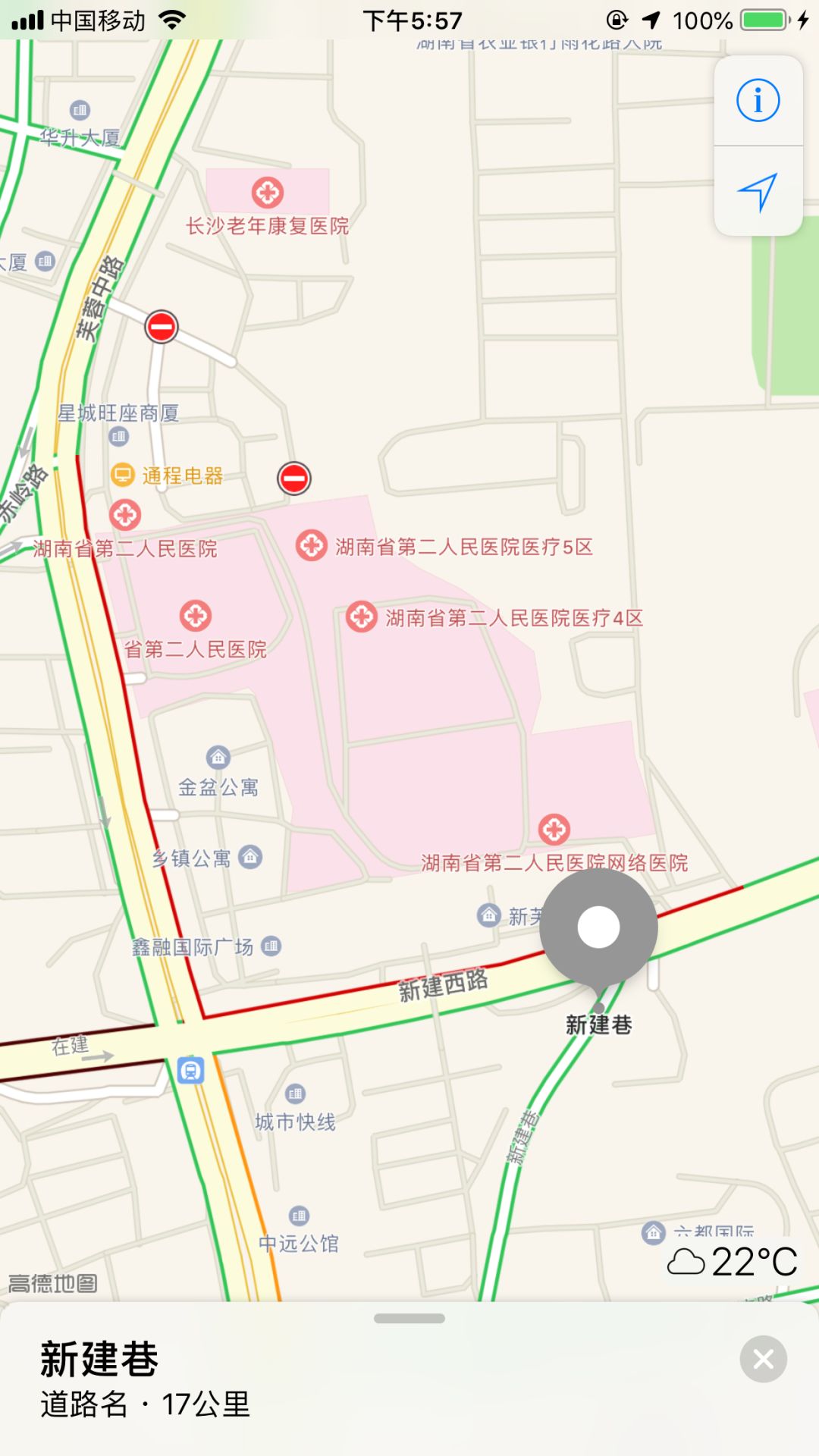
Task: Select the 金盆公寓 map marker
Action: pyautogui.click(x=218, y=757)
